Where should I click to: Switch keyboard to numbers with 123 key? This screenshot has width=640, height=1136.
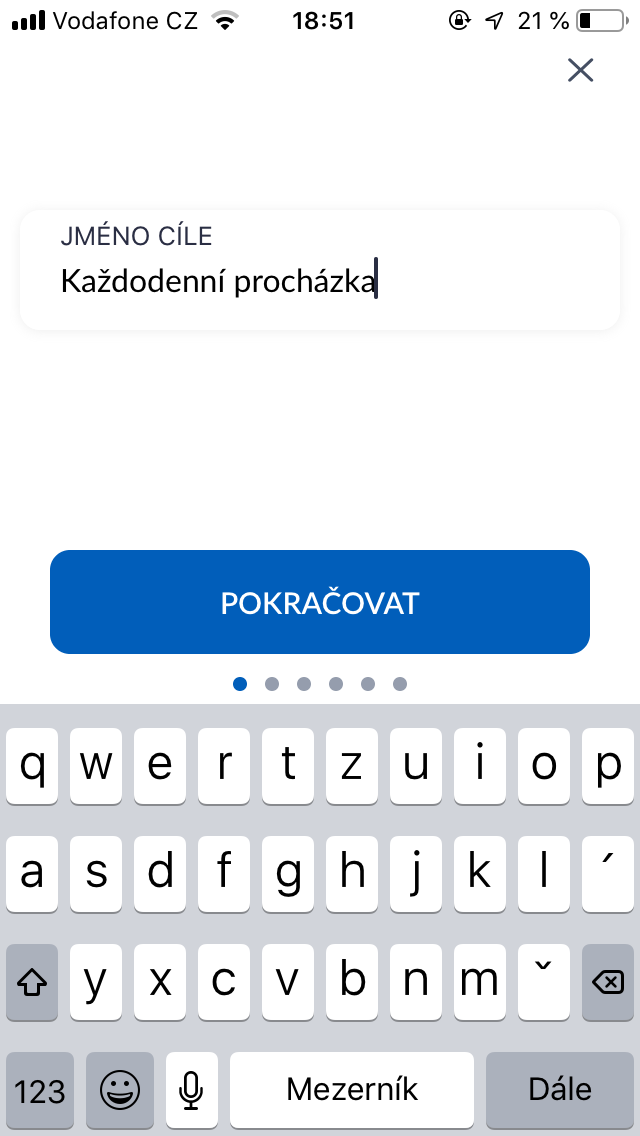pyautogui.click(x=40, y=1089)
